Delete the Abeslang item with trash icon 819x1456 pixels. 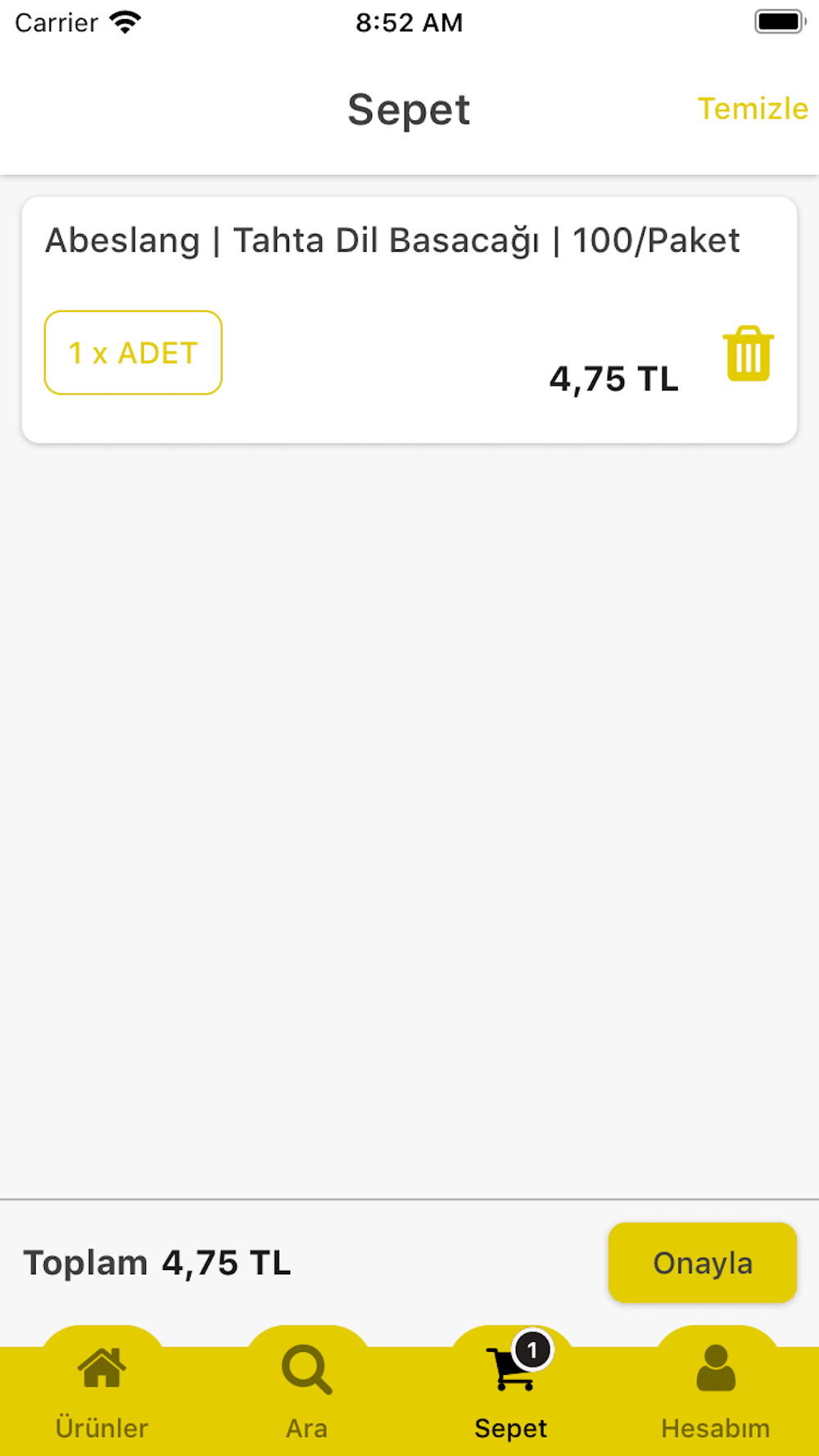tap(749, 354)
